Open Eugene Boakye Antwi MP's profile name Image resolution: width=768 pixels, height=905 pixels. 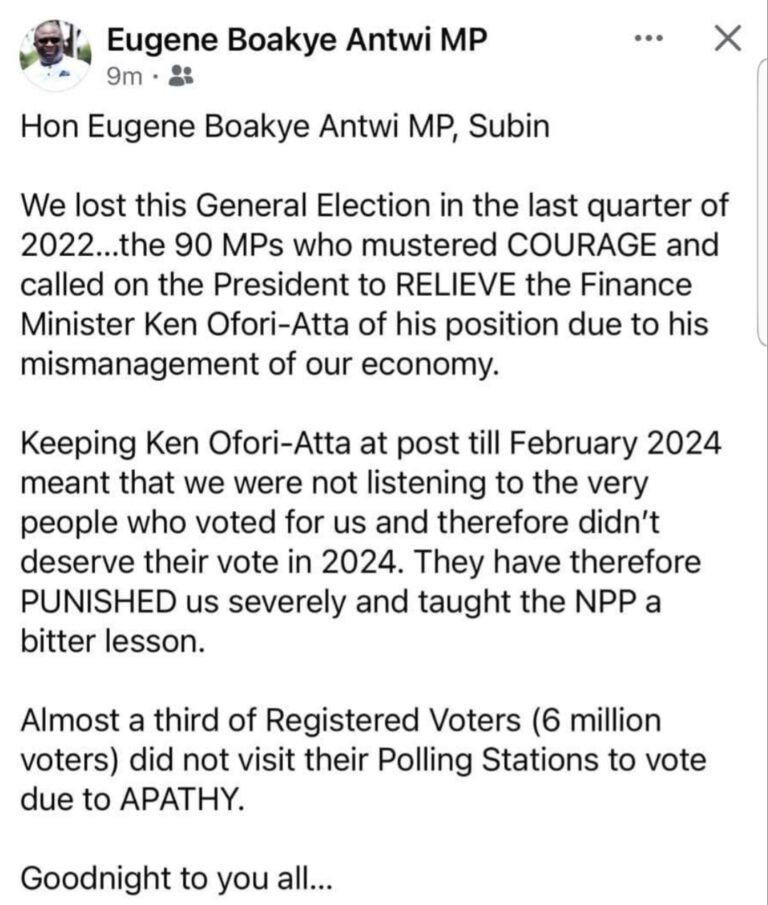coord(296,40)
